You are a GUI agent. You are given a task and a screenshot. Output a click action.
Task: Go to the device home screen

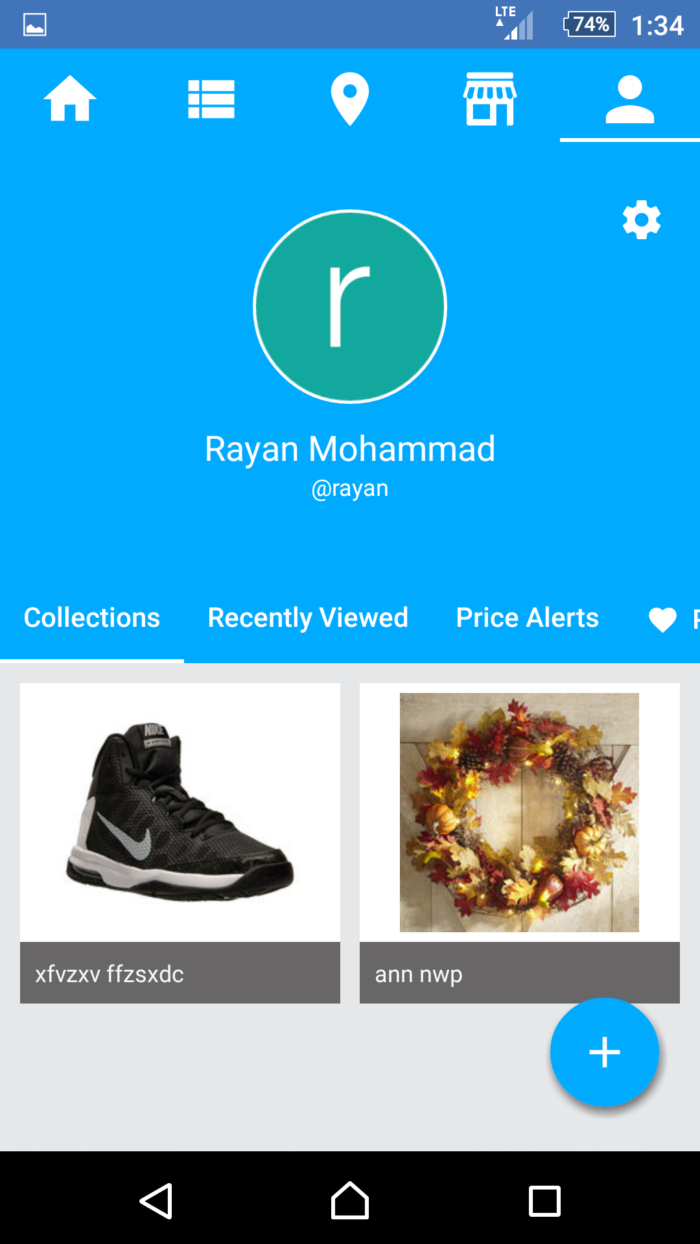click(x=350, y=1200)
